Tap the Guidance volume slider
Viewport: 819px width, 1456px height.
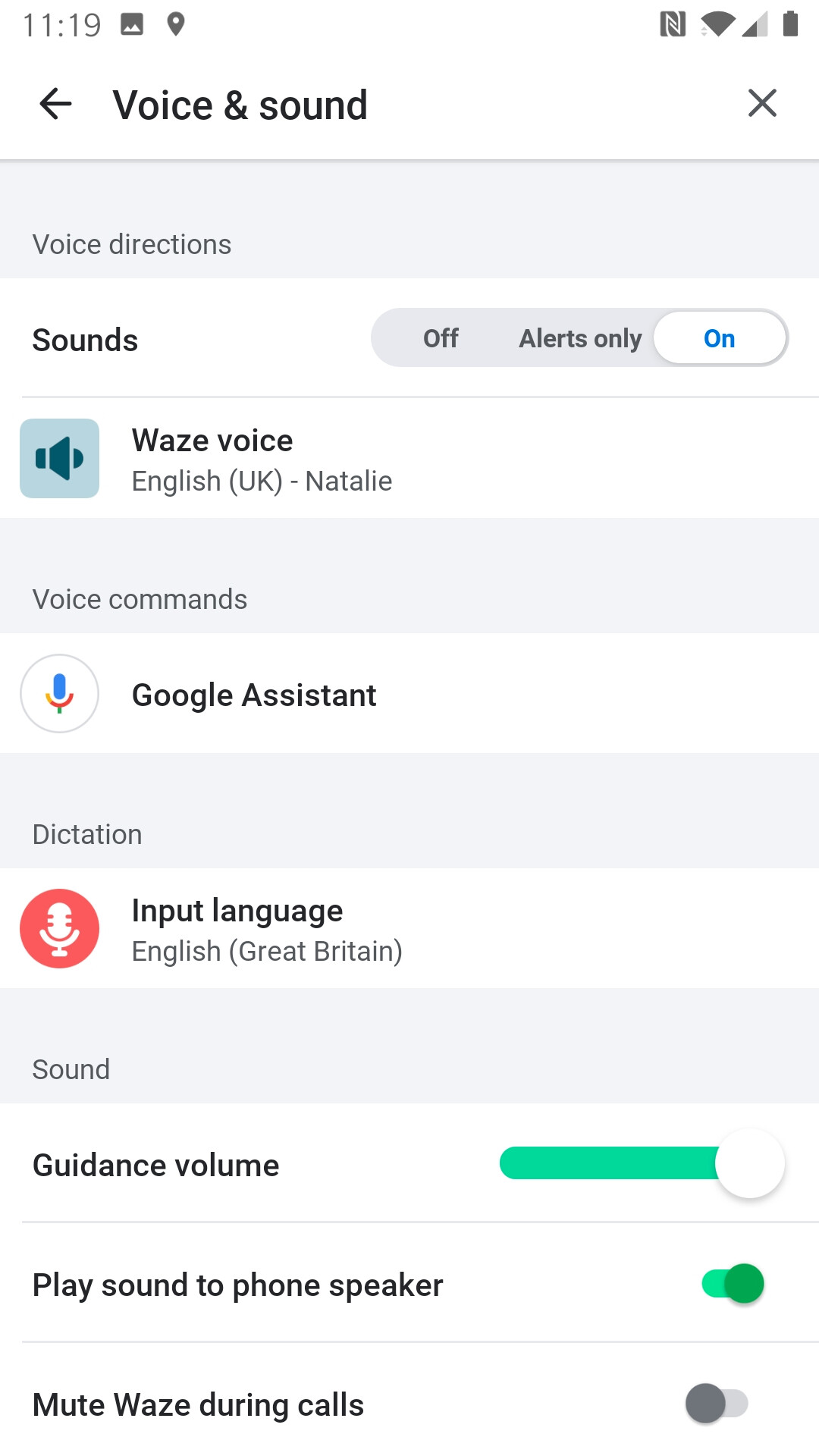641,1163
